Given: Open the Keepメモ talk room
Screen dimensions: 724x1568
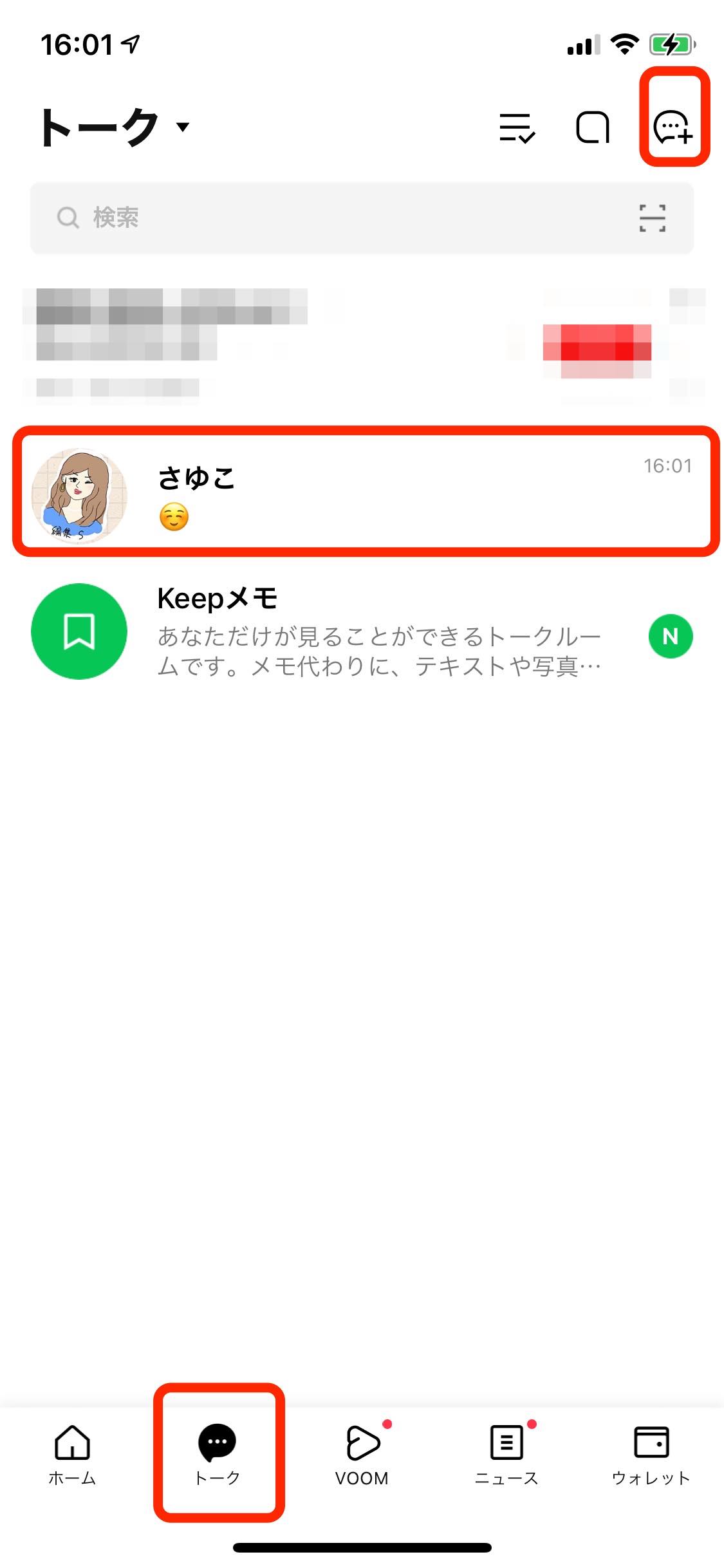Looking at the screenshot, I should point(360,633).
